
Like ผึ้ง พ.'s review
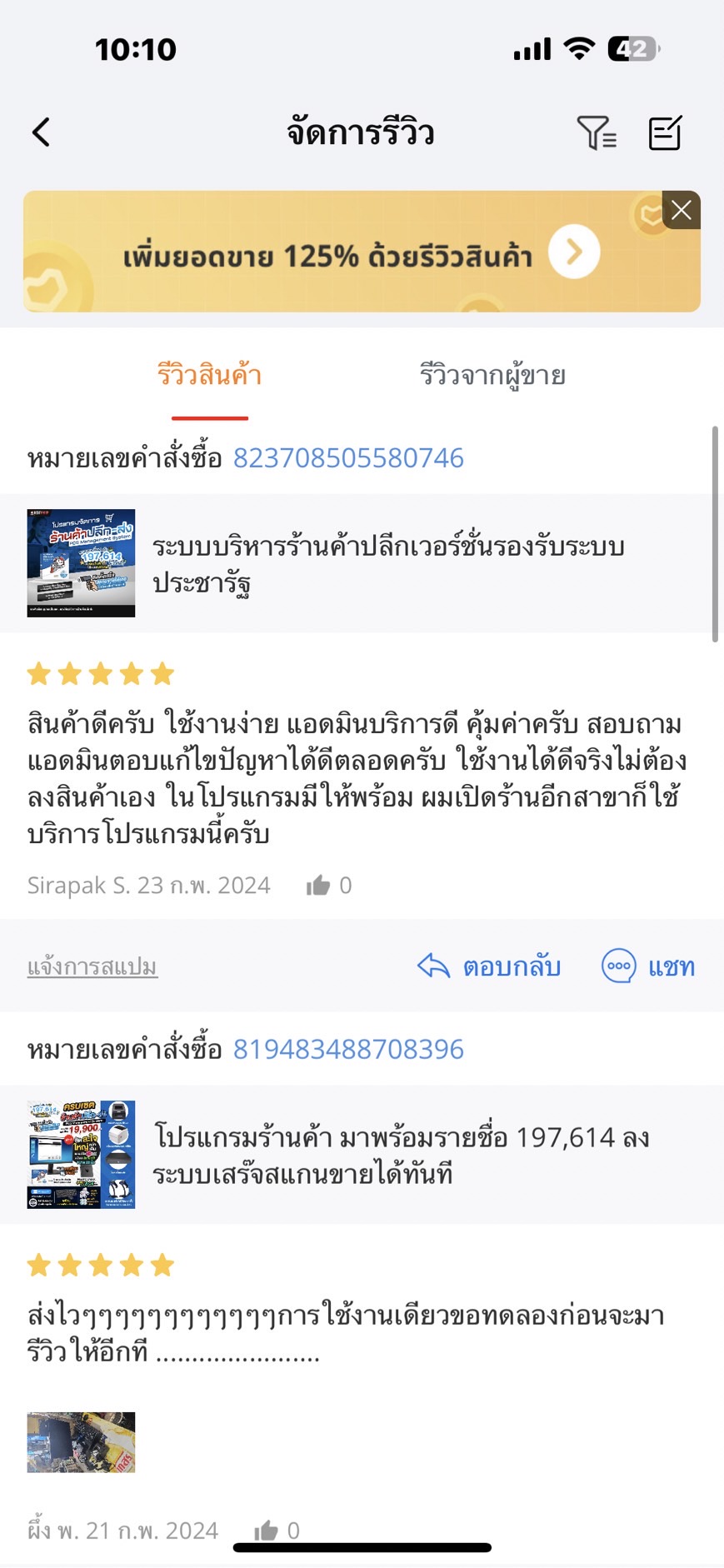[x=267, y=1531]
